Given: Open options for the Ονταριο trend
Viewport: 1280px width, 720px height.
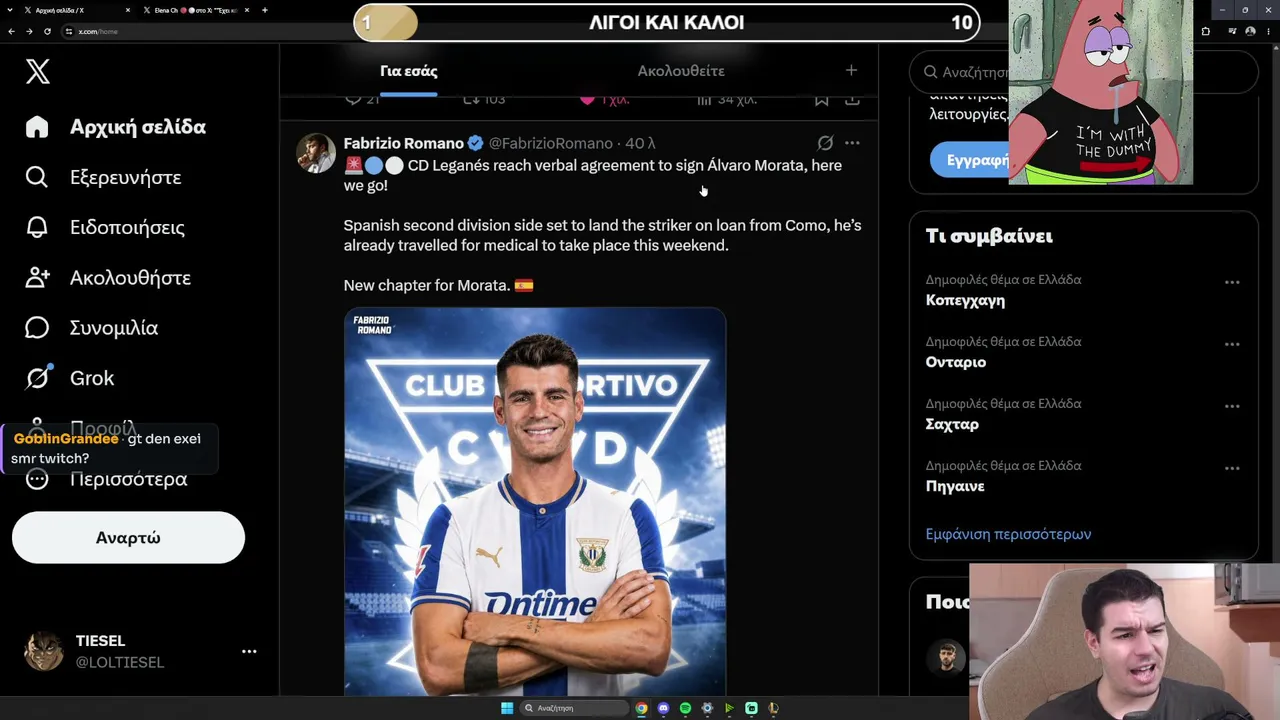Looking at the screenshot, I should [1232, 344].
